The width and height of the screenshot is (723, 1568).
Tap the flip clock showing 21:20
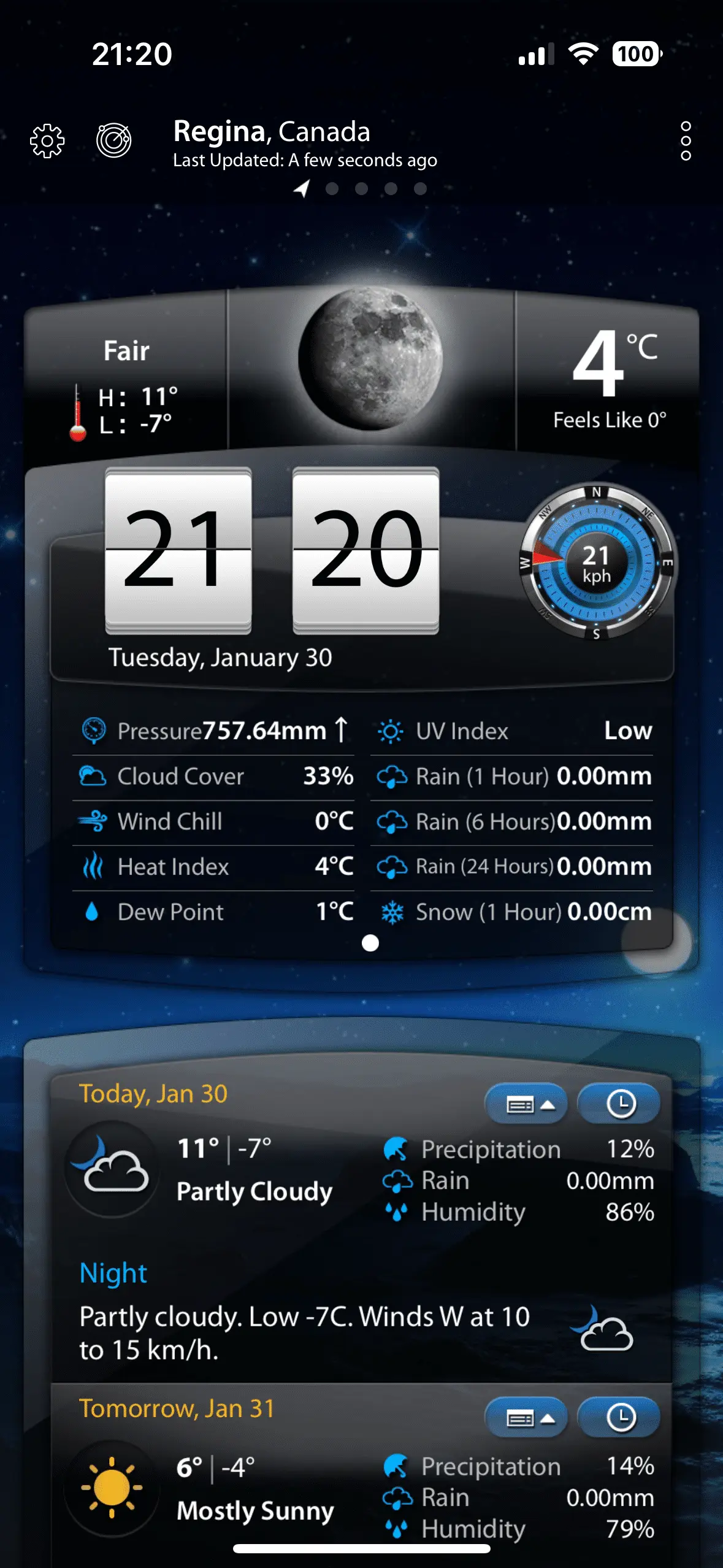click(272, 550)
